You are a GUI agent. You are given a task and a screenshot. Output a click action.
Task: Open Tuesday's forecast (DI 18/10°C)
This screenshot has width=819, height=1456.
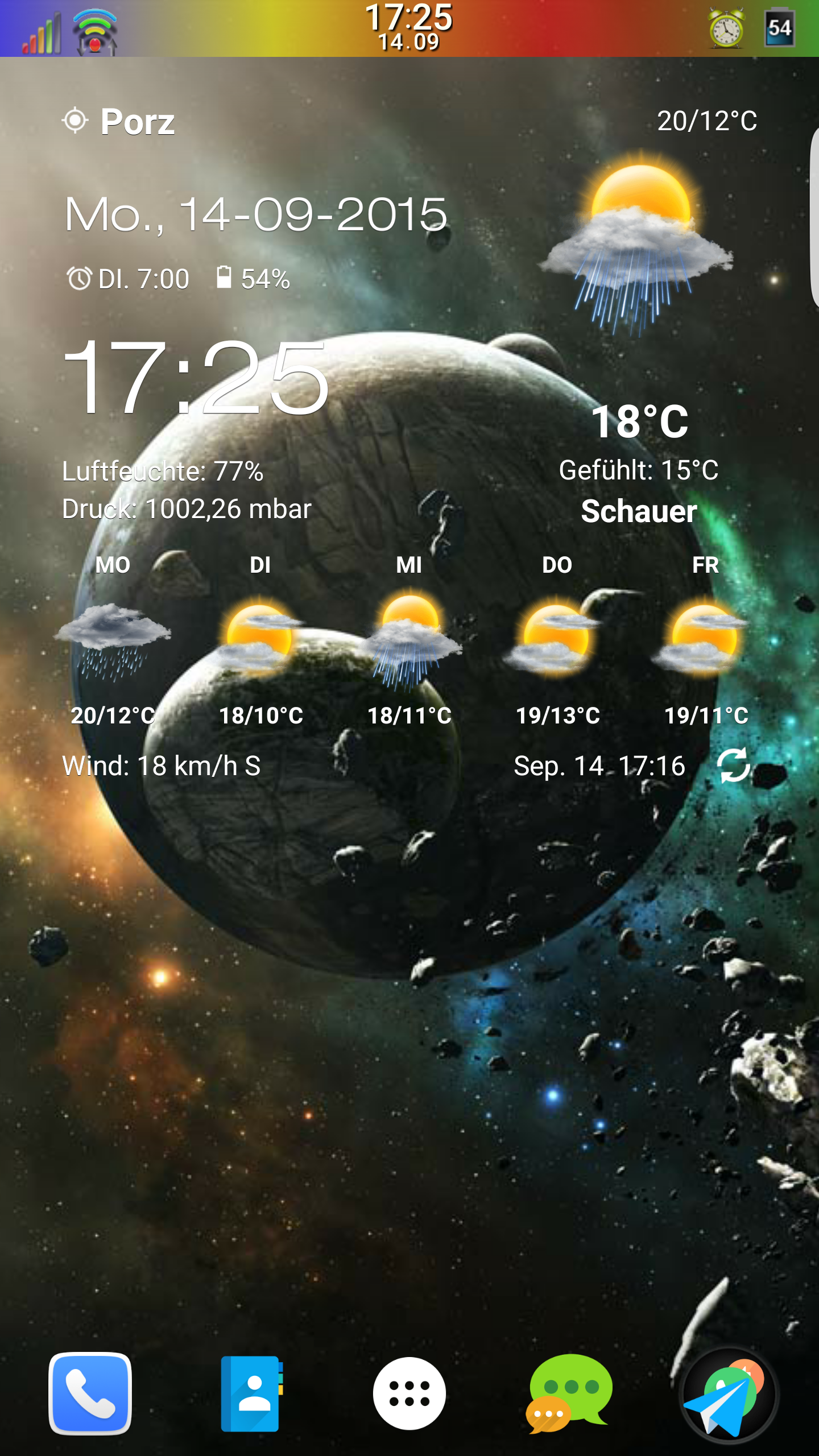(x=261, y=640)
